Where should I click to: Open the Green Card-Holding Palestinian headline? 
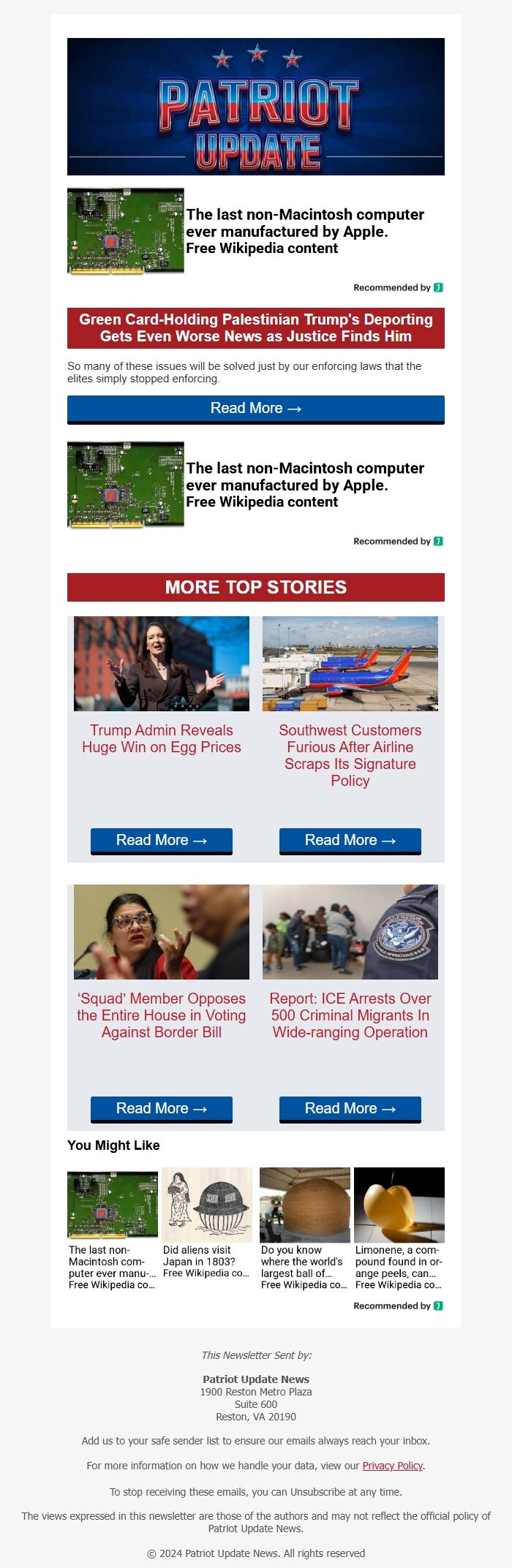point(256,327)
